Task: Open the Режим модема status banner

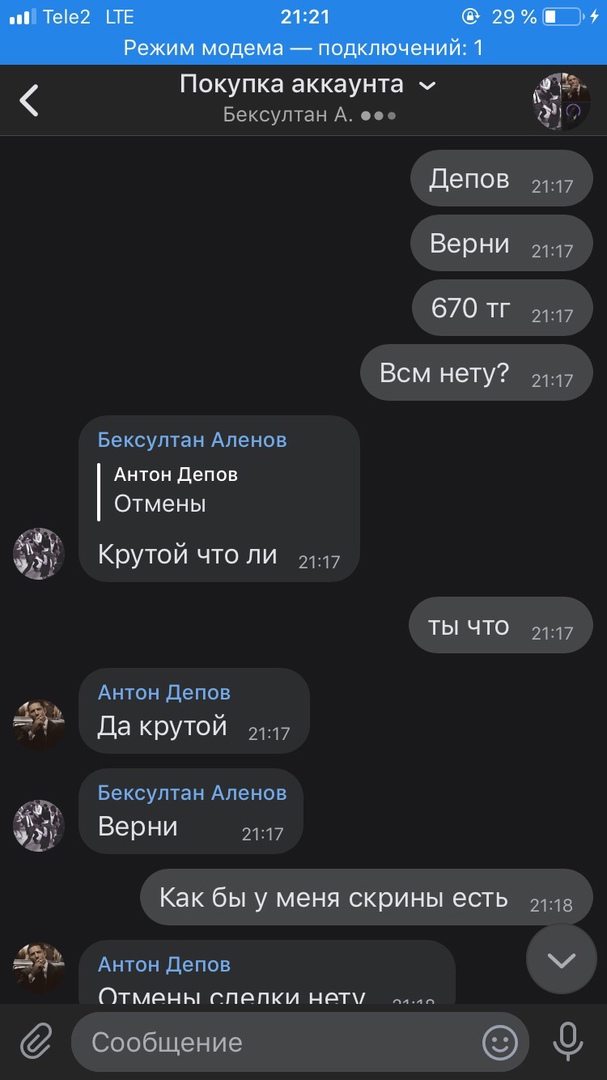Action: 303,47
